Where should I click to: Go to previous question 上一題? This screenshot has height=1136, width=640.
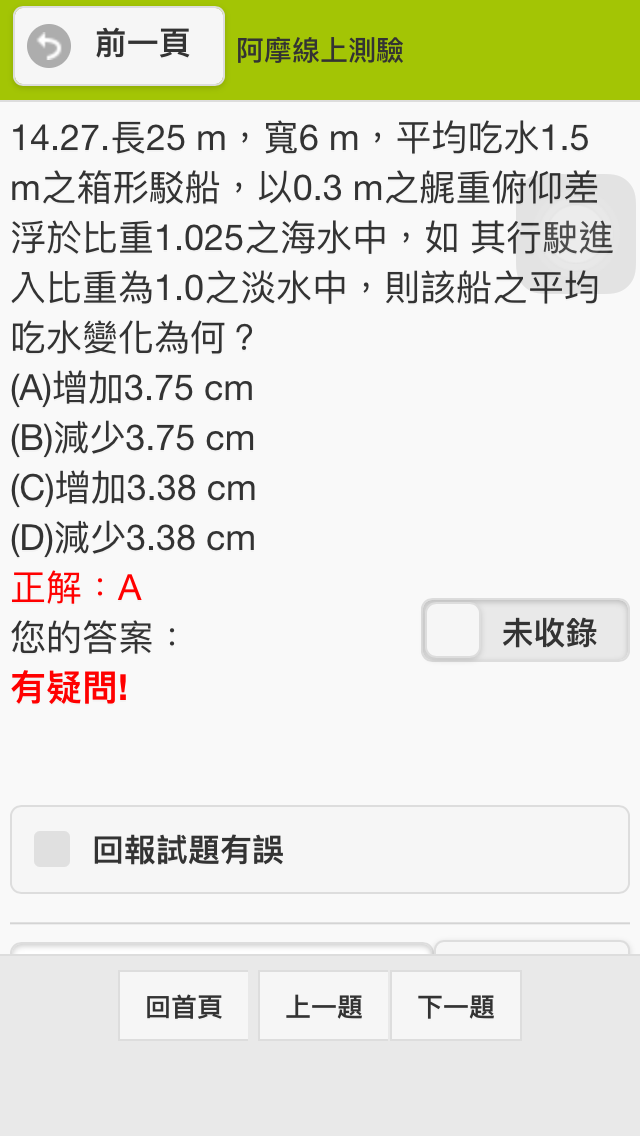pos(324,1006)
